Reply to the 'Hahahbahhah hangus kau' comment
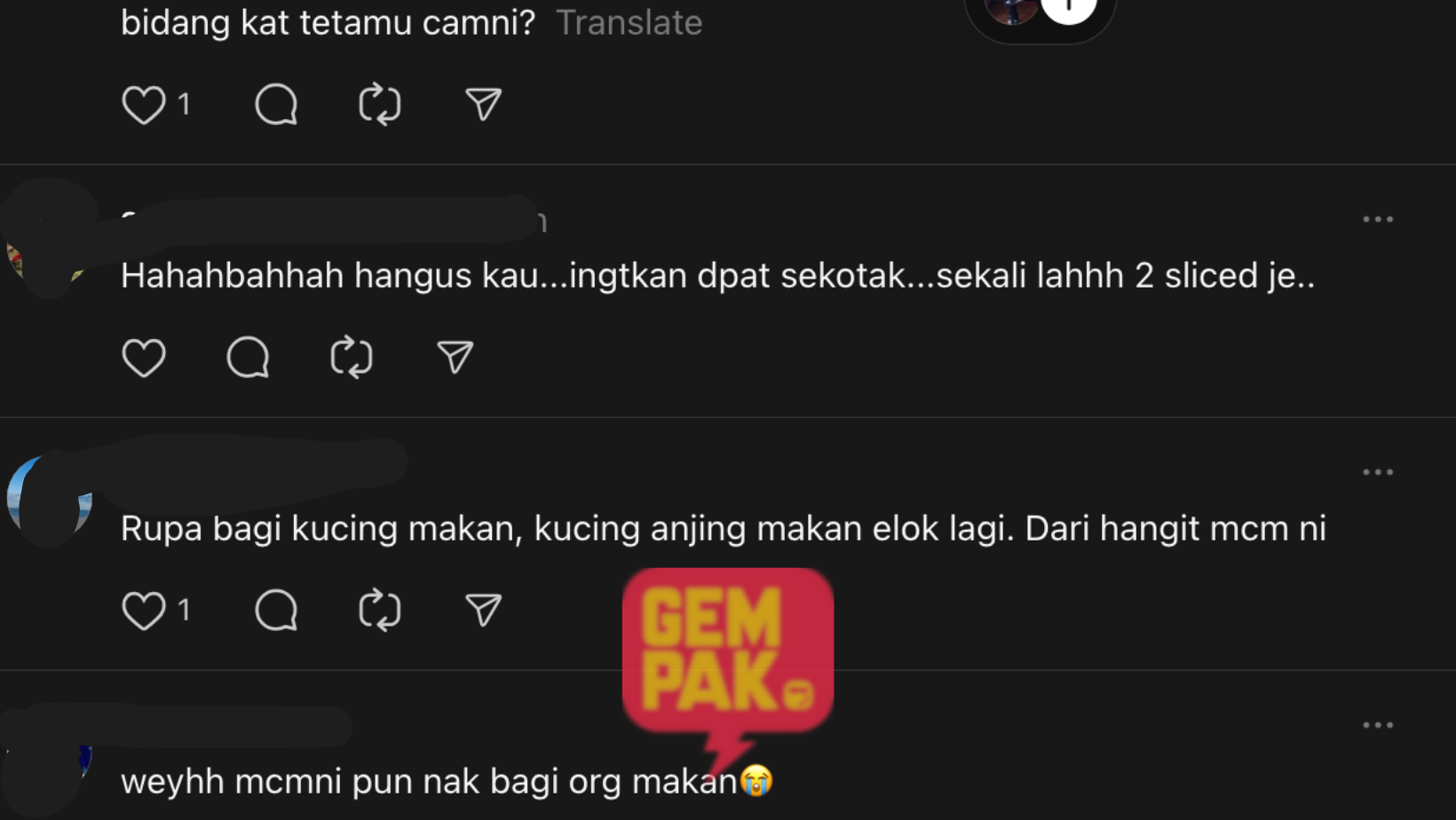Screen dimensions: 1456x820 click(248, 358)
